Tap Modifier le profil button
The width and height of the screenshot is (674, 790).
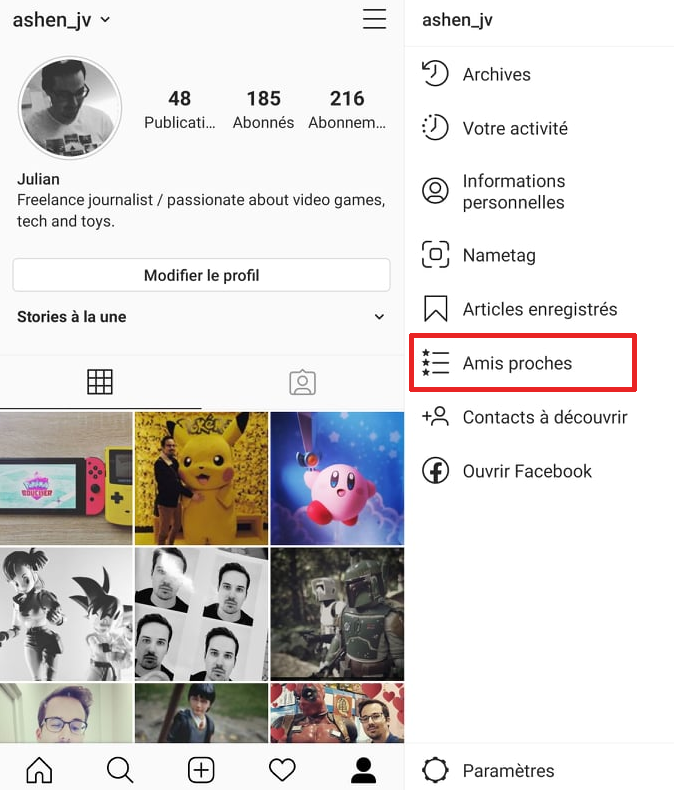pos(201,275)
